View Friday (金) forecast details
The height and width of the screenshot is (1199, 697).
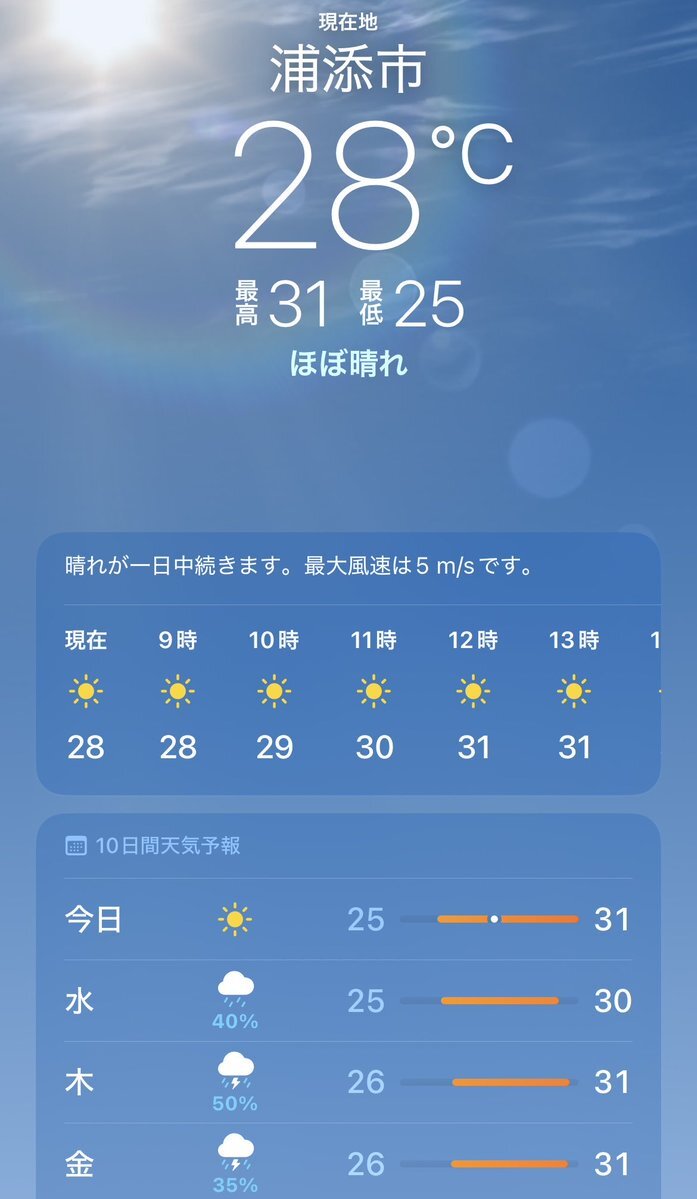[x=348, y=1163]
